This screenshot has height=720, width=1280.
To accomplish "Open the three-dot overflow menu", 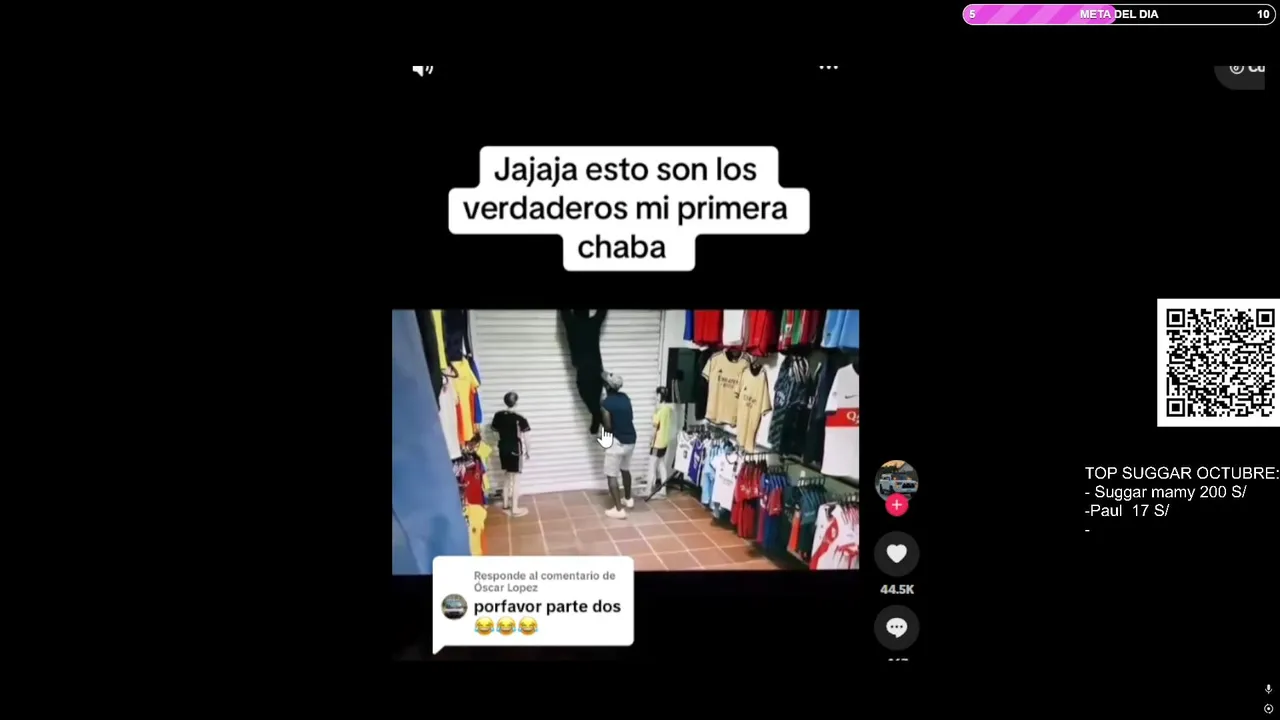I will pyautogui.click(x=828, y=68).
